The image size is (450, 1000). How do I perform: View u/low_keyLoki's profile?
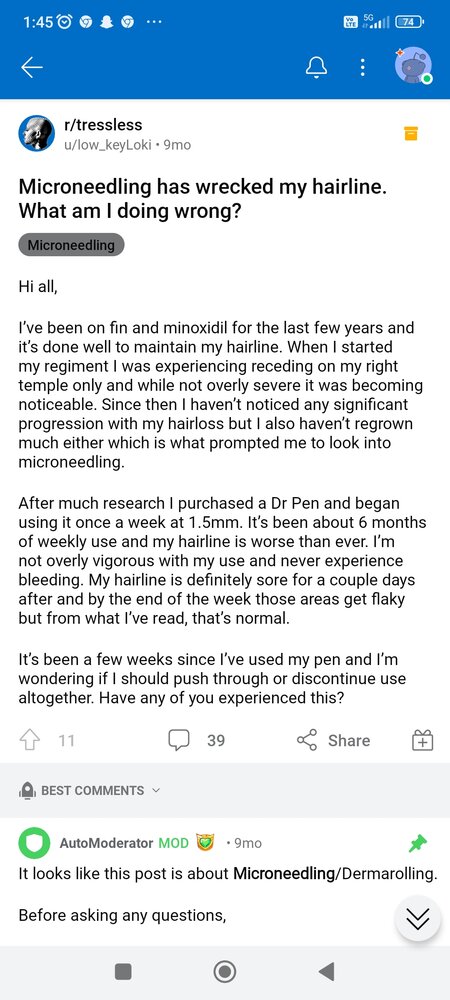point(107,145)
